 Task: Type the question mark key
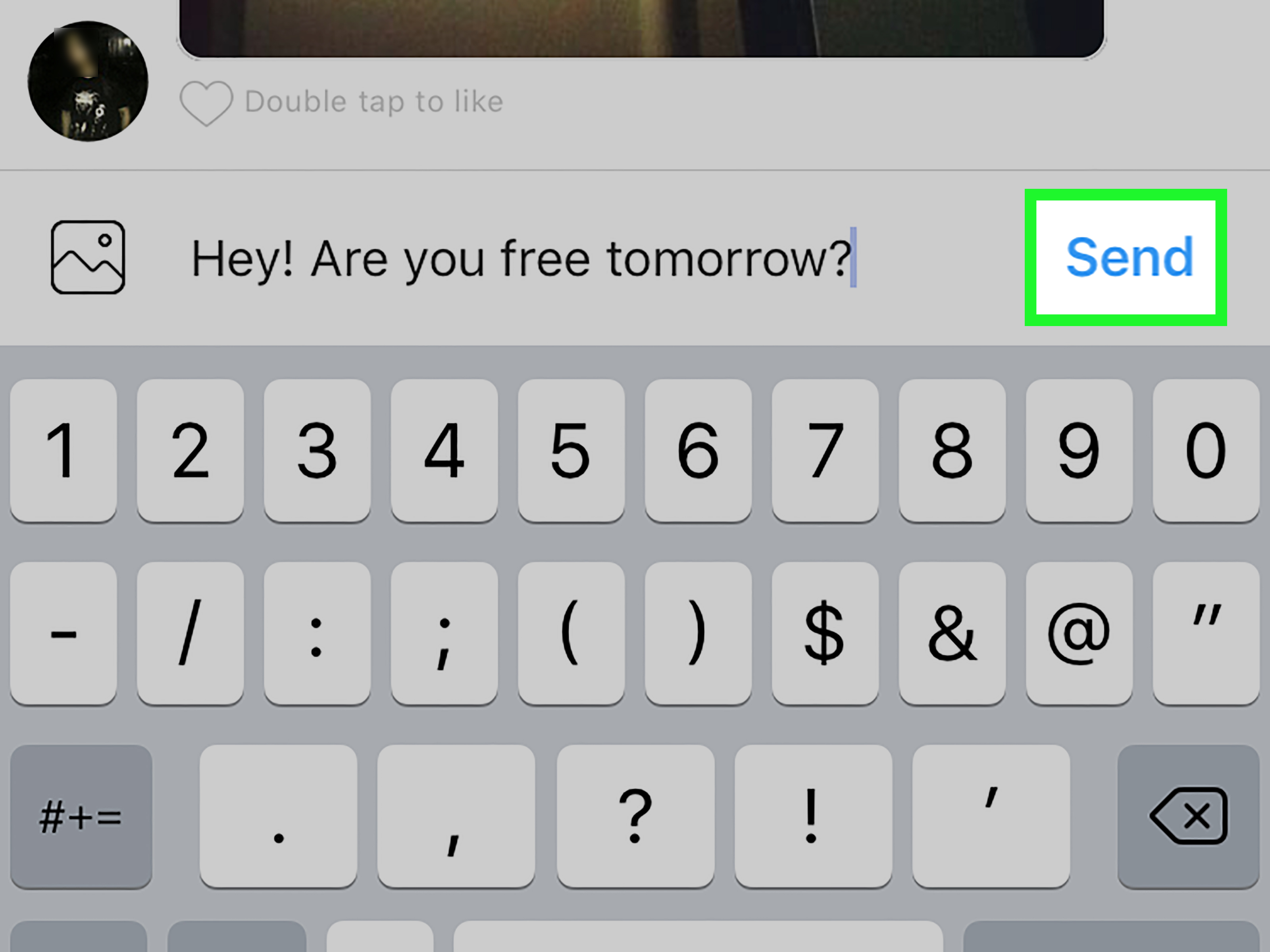tap(635, 816)
